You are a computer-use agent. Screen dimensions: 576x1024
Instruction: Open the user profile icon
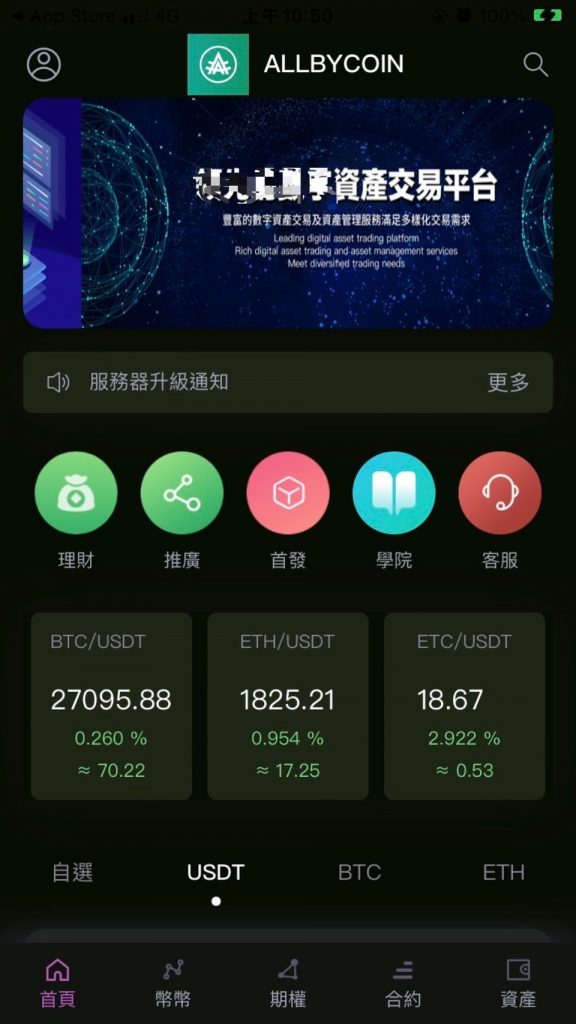tap(44, 65)
